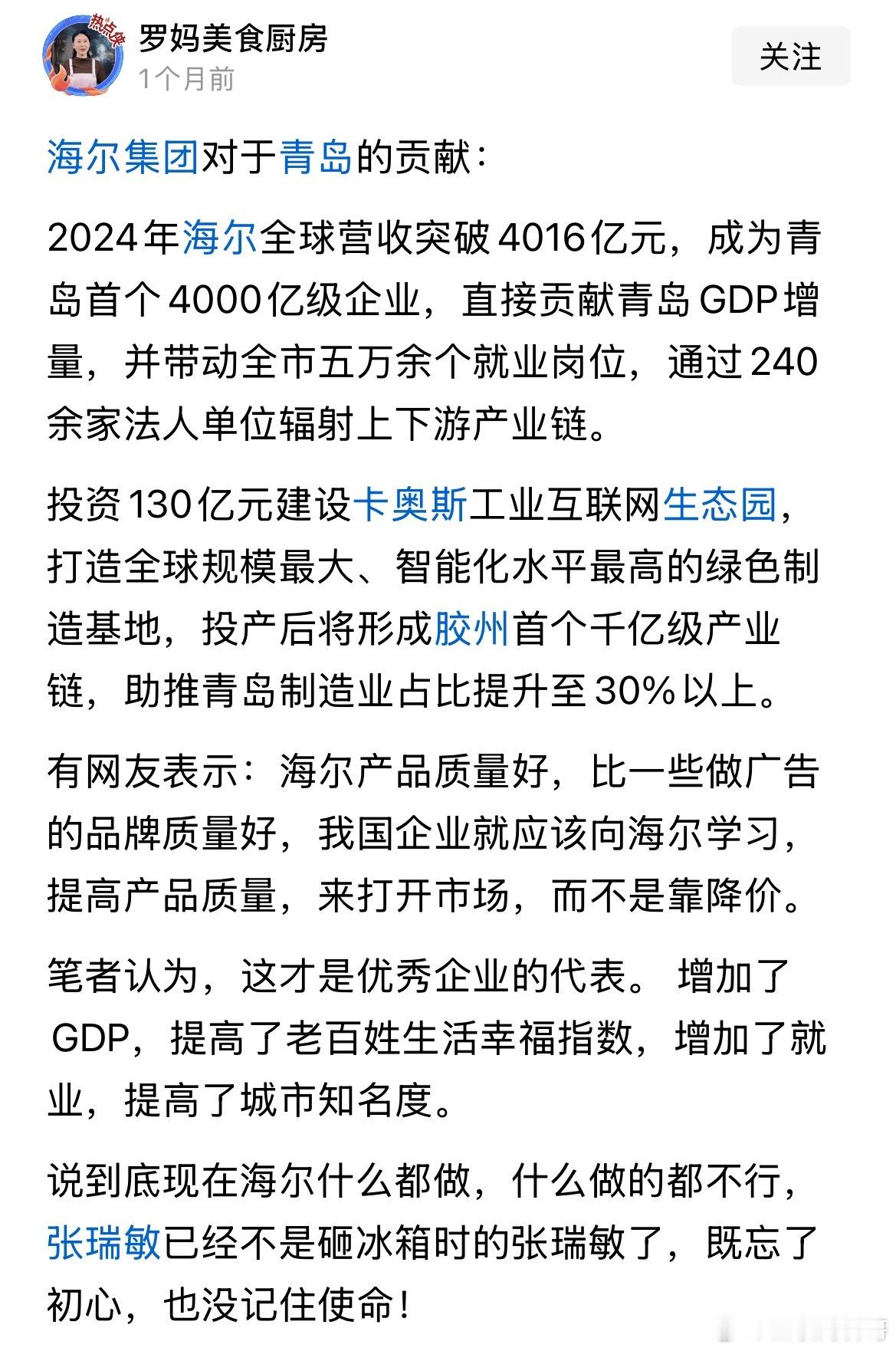Follow 罗妈美食厨房 with the 关注 button
896x1351 pixels.
(x=790, y=57)
